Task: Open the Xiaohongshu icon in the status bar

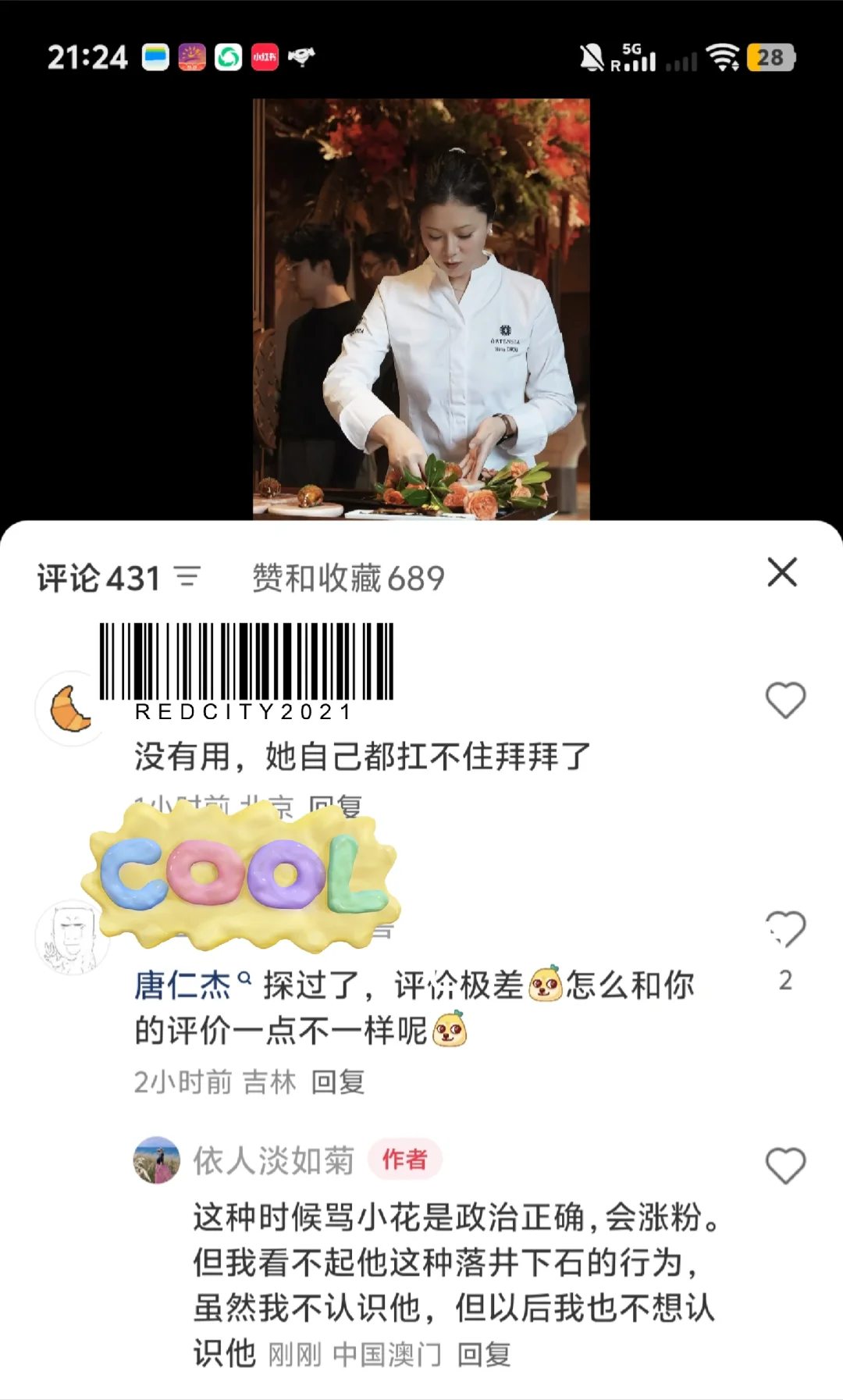Action: [x=264, y=56]
